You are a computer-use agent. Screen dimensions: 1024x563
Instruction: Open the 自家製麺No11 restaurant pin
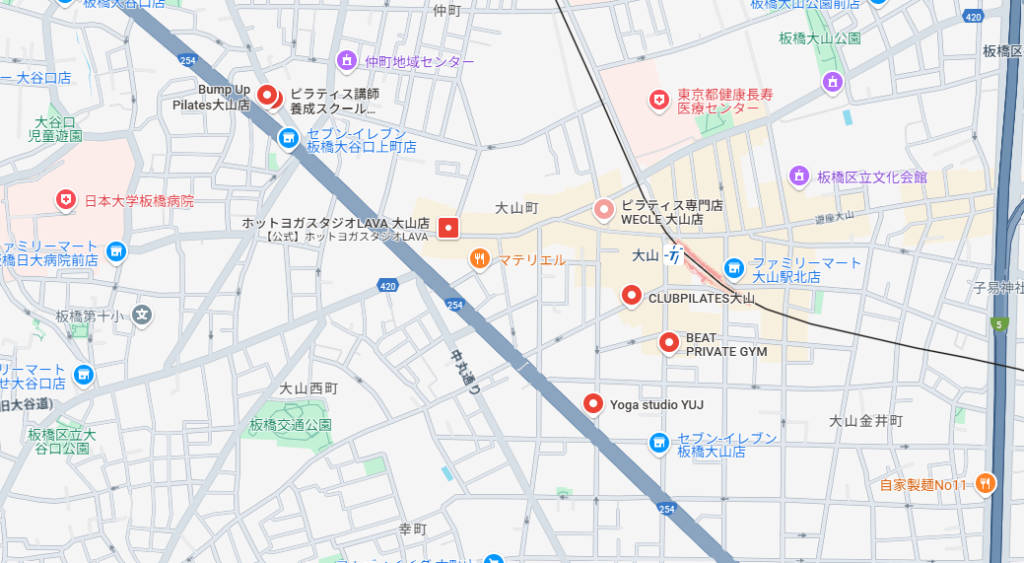[985, 483]
